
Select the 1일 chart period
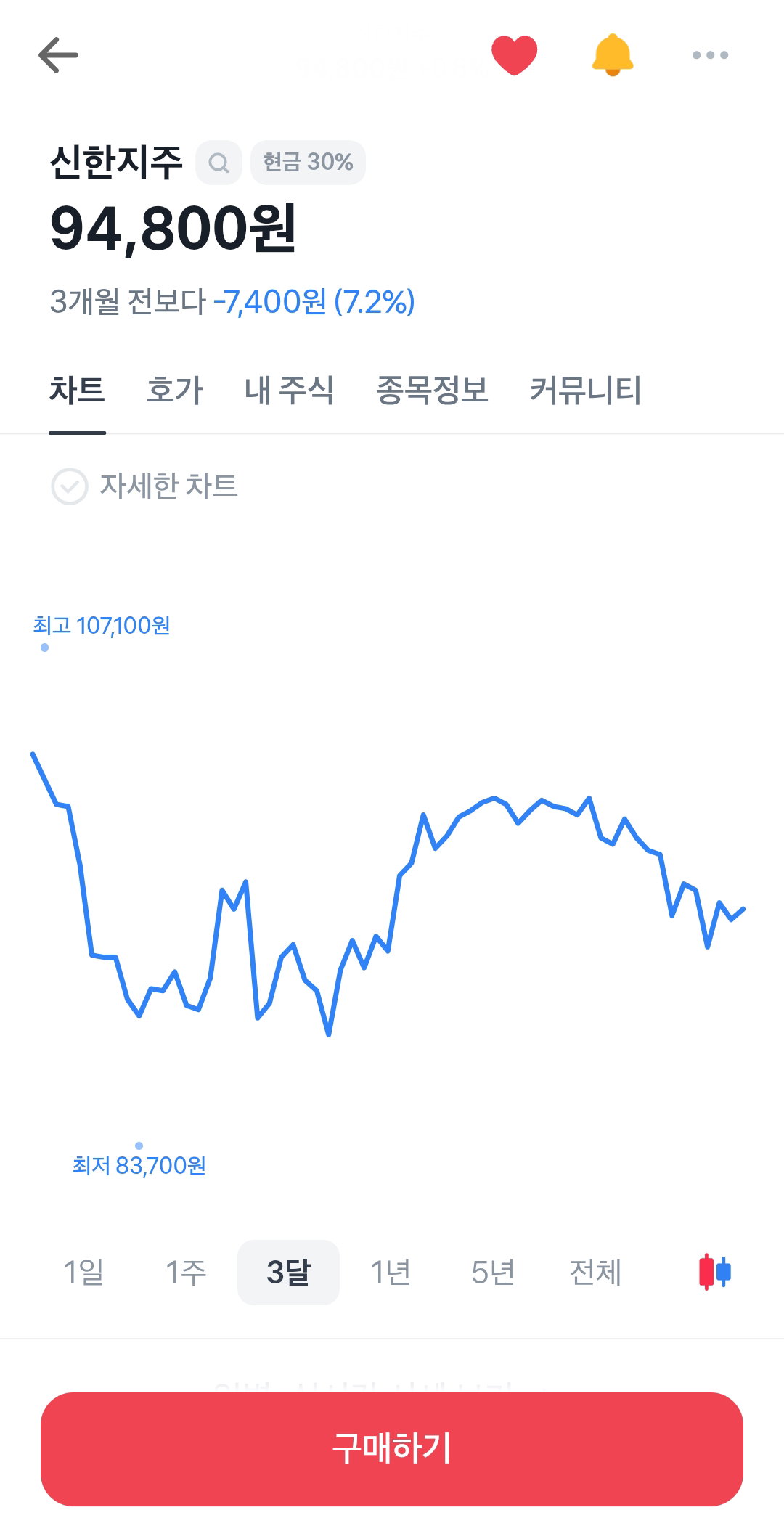(x=83, y=1272)
